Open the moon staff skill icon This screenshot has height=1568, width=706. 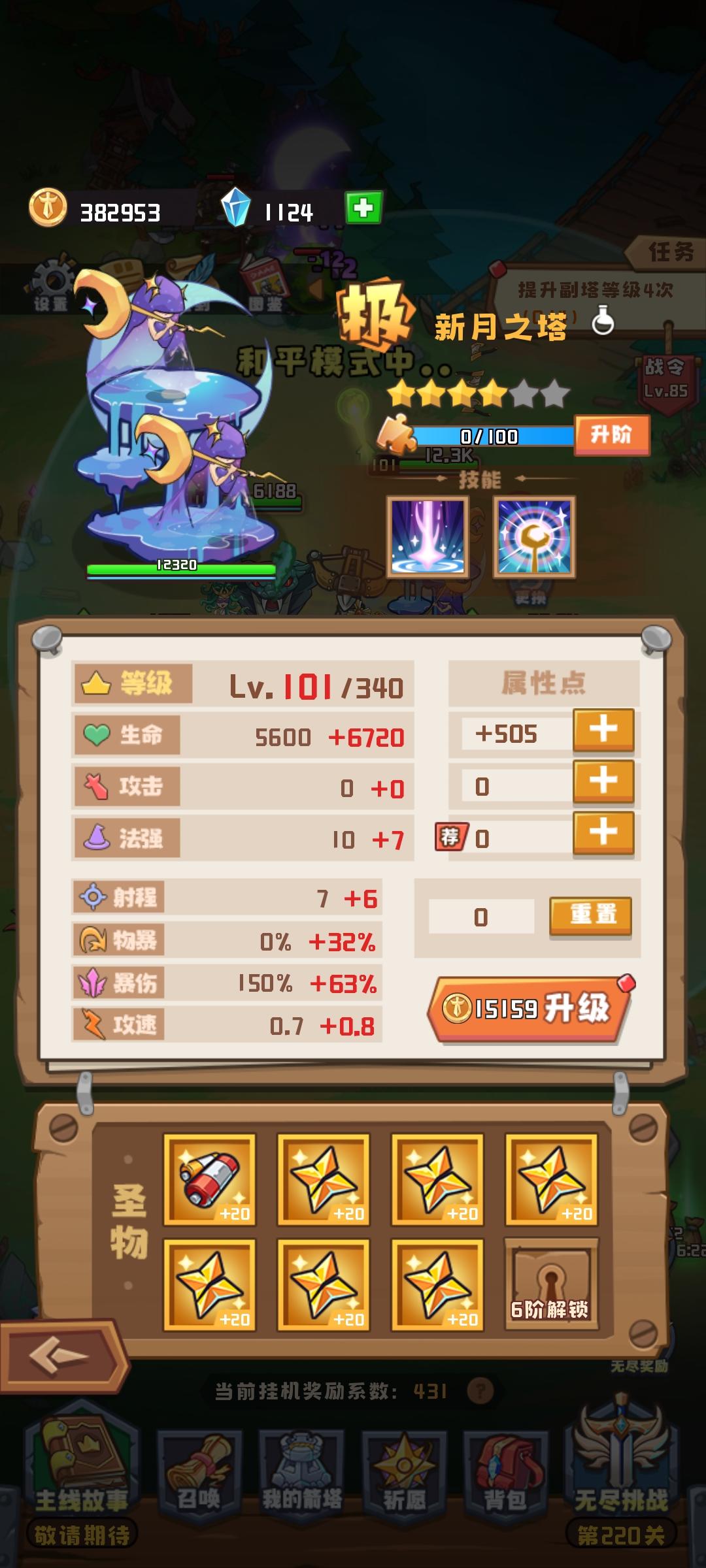[x=534, y=537]
